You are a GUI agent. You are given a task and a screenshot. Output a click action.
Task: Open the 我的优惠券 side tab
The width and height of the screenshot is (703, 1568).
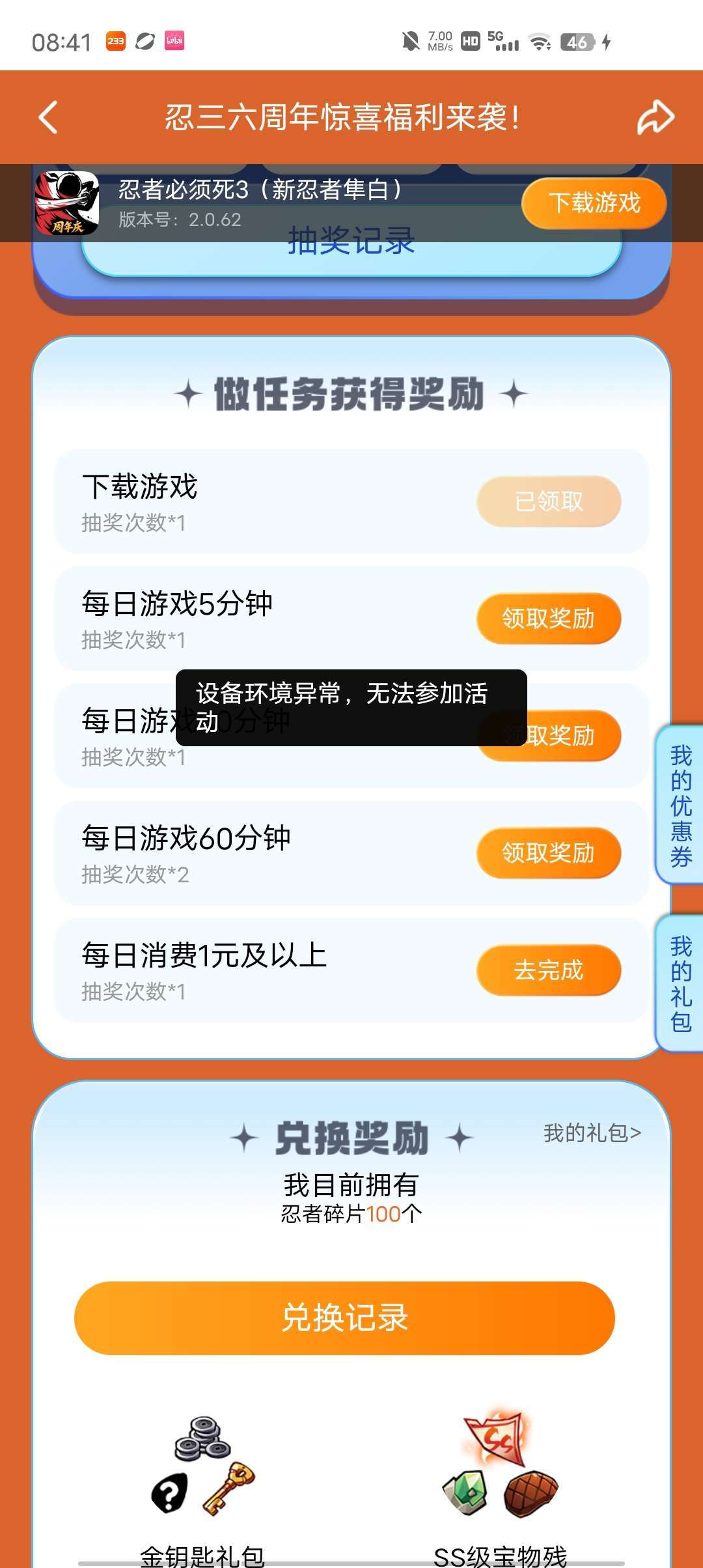point(680,805)
